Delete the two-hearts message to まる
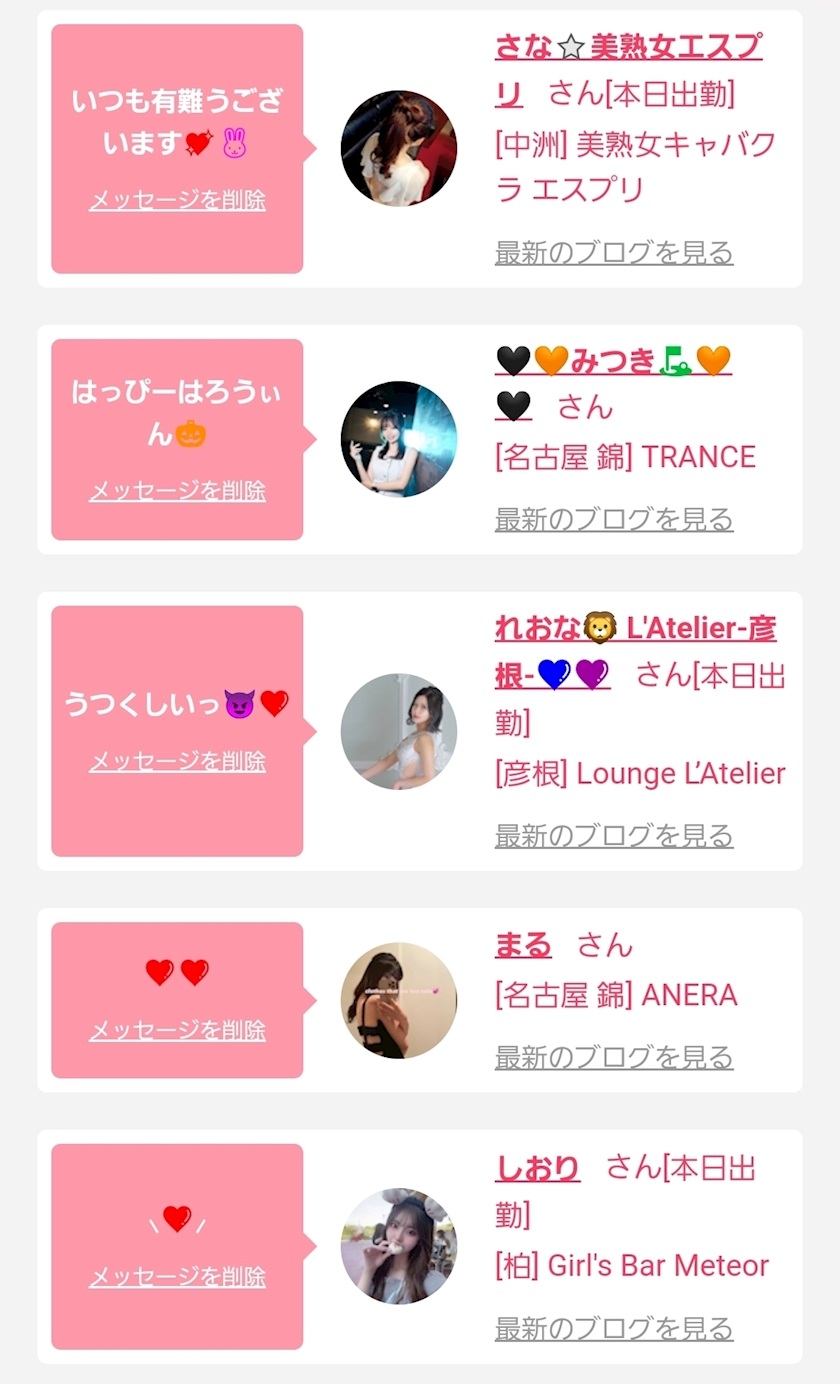Viewport: 840px width, 1384px height. (177, 1031)
